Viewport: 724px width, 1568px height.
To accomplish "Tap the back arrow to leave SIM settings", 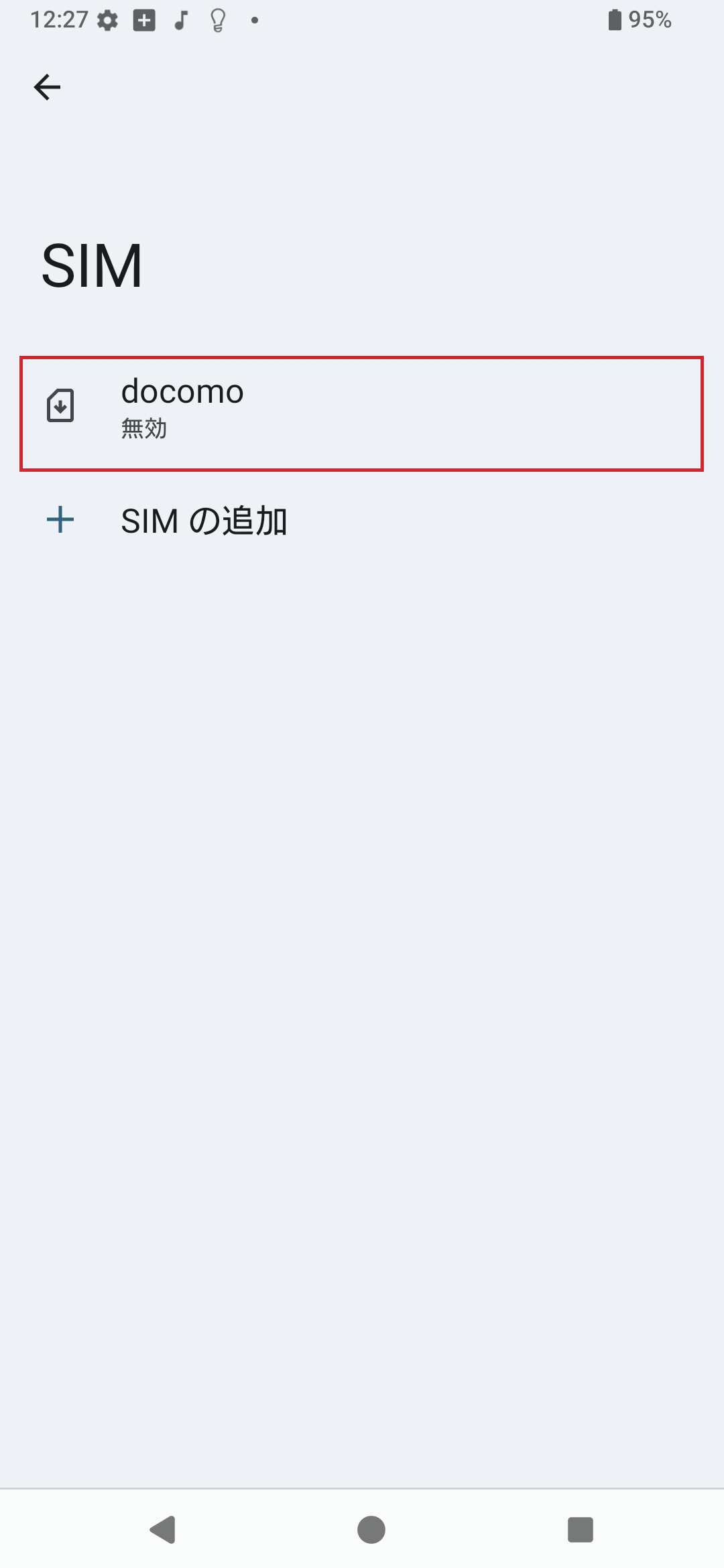I will tap(47, 86).
